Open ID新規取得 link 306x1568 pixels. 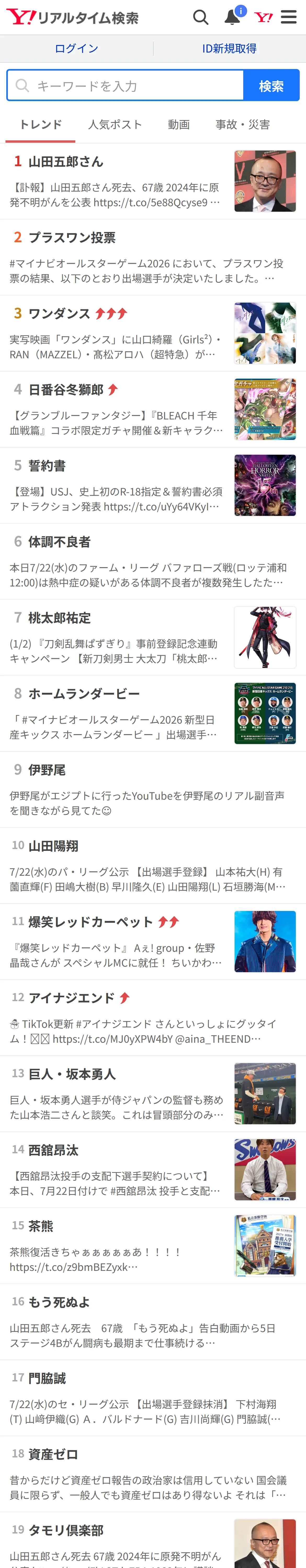tap(229, 49)
